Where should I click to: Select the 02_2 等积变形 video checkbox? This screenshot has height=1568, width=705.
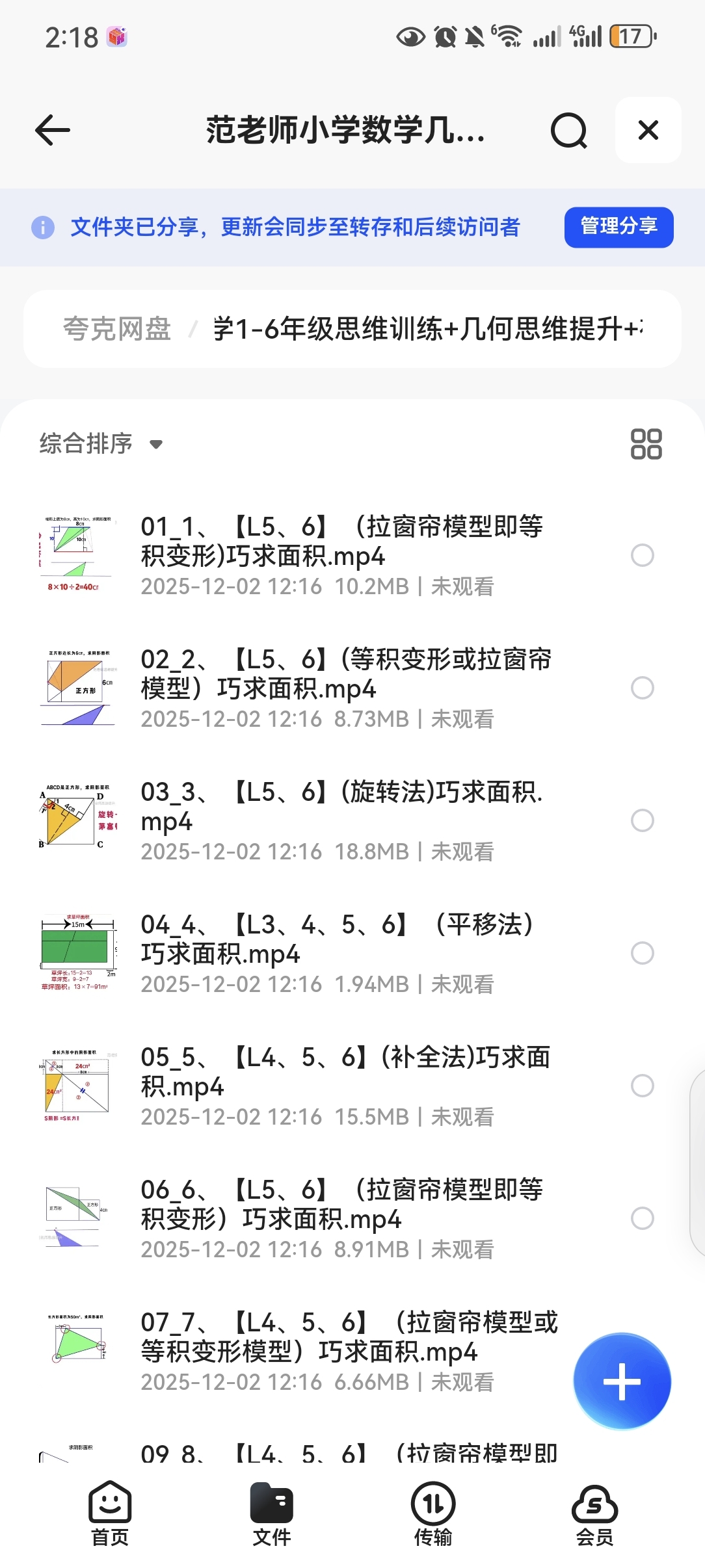642,688
